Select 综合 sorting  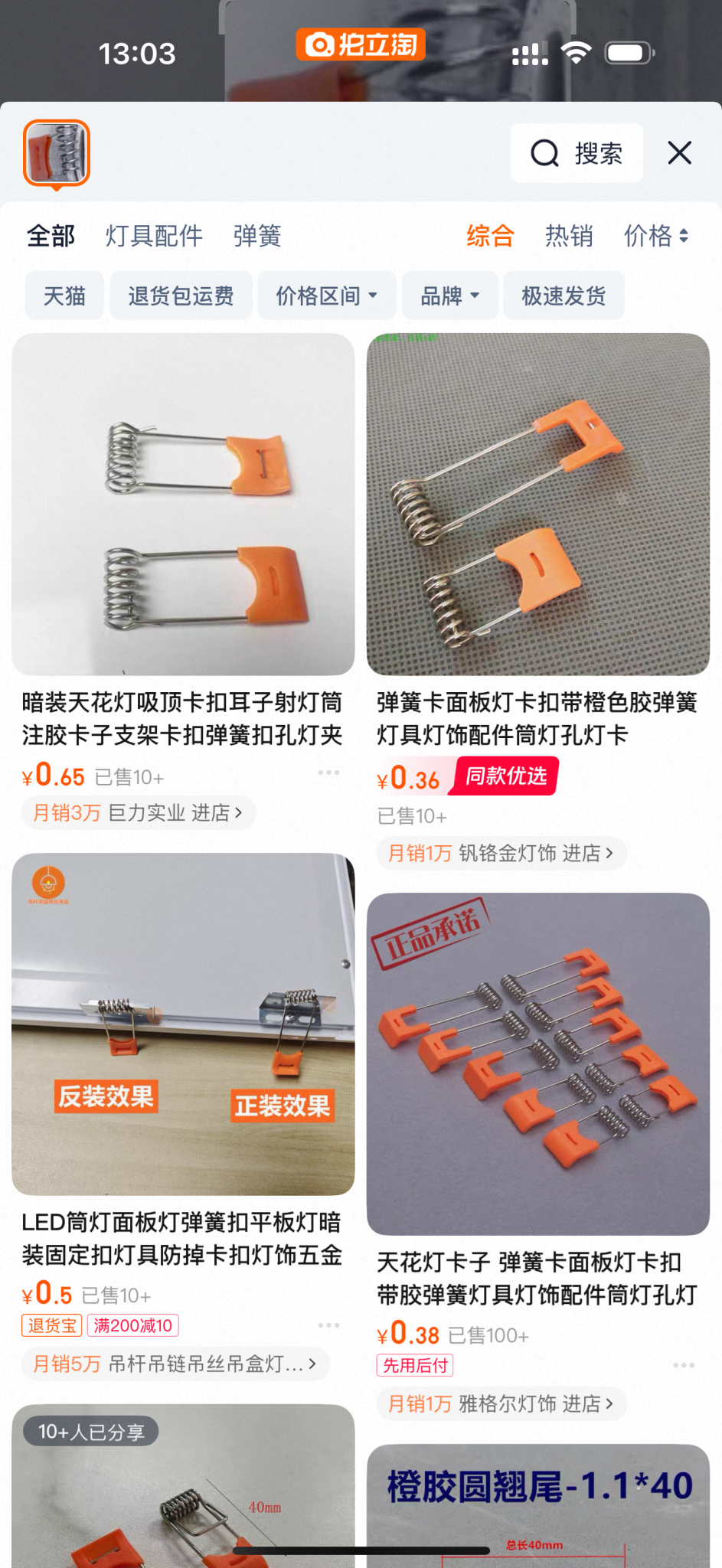click(490, 236)
